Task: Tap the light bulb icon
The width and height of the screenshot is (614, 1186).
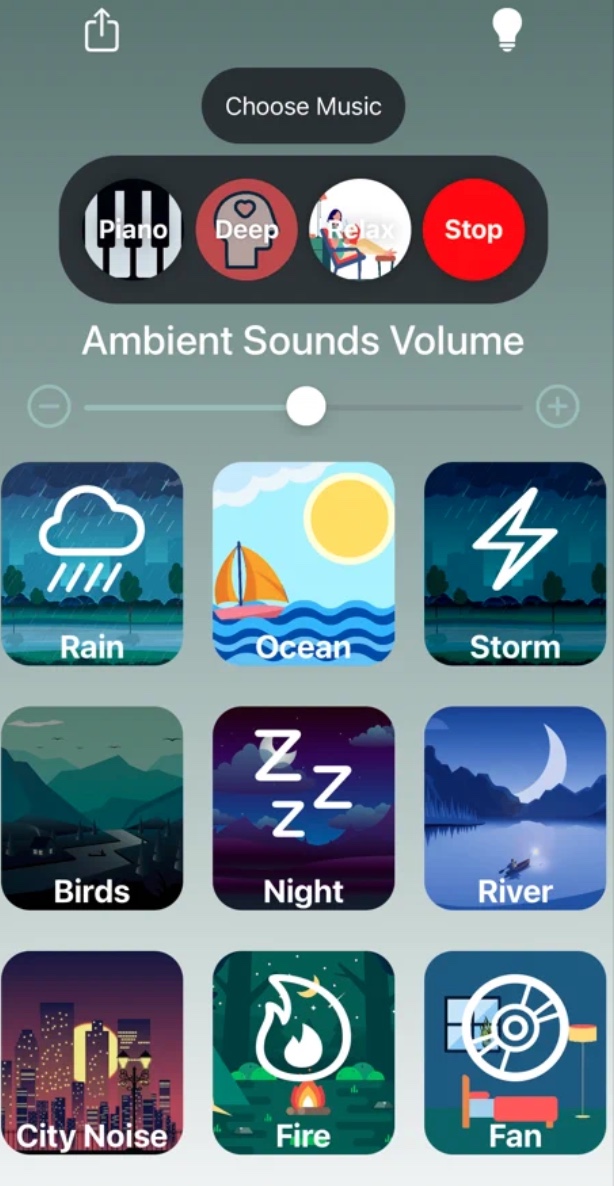Action: 508,31
